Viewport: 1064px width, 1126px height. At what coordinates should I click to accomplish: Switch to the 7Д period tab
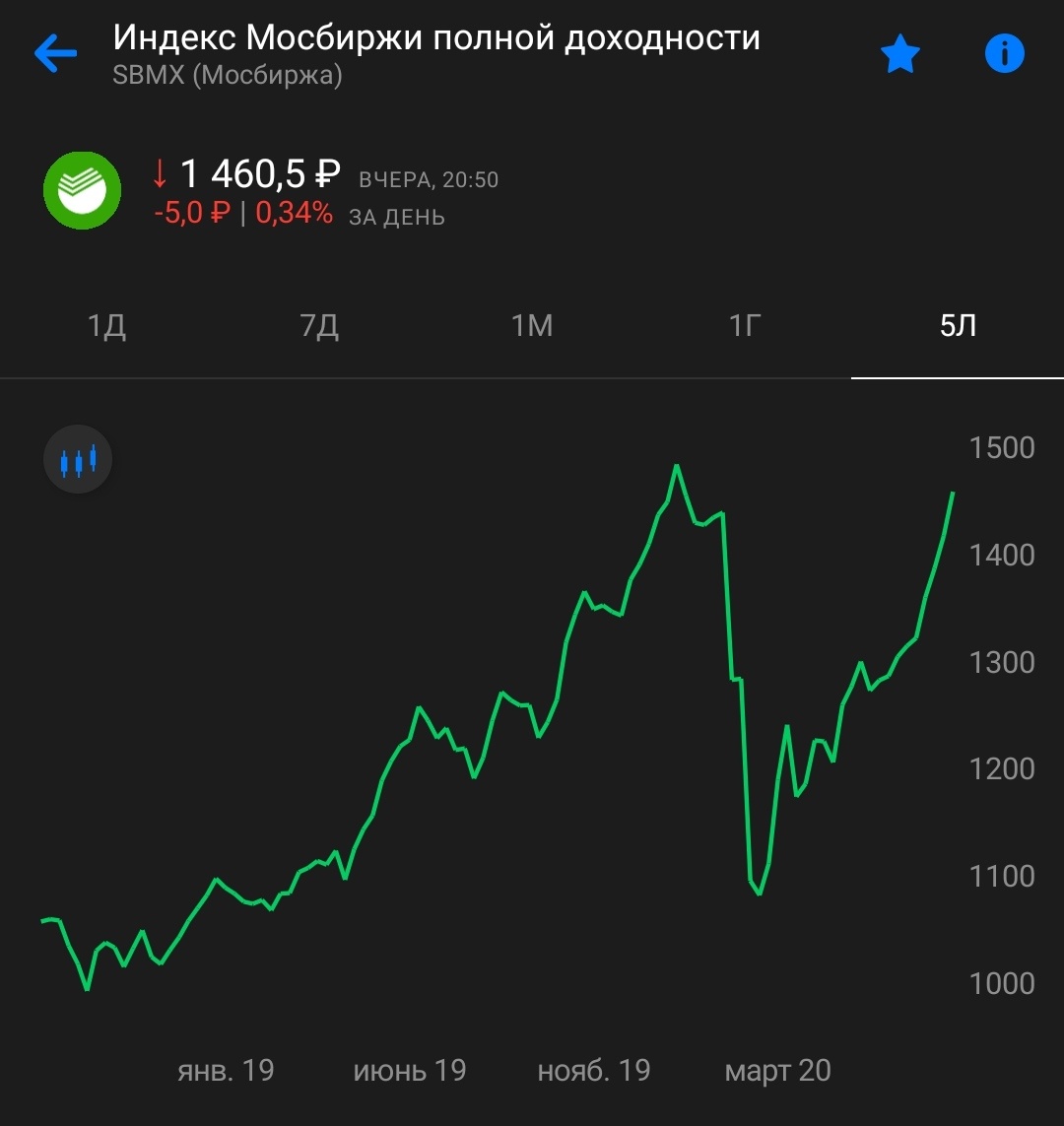[319, 326]
